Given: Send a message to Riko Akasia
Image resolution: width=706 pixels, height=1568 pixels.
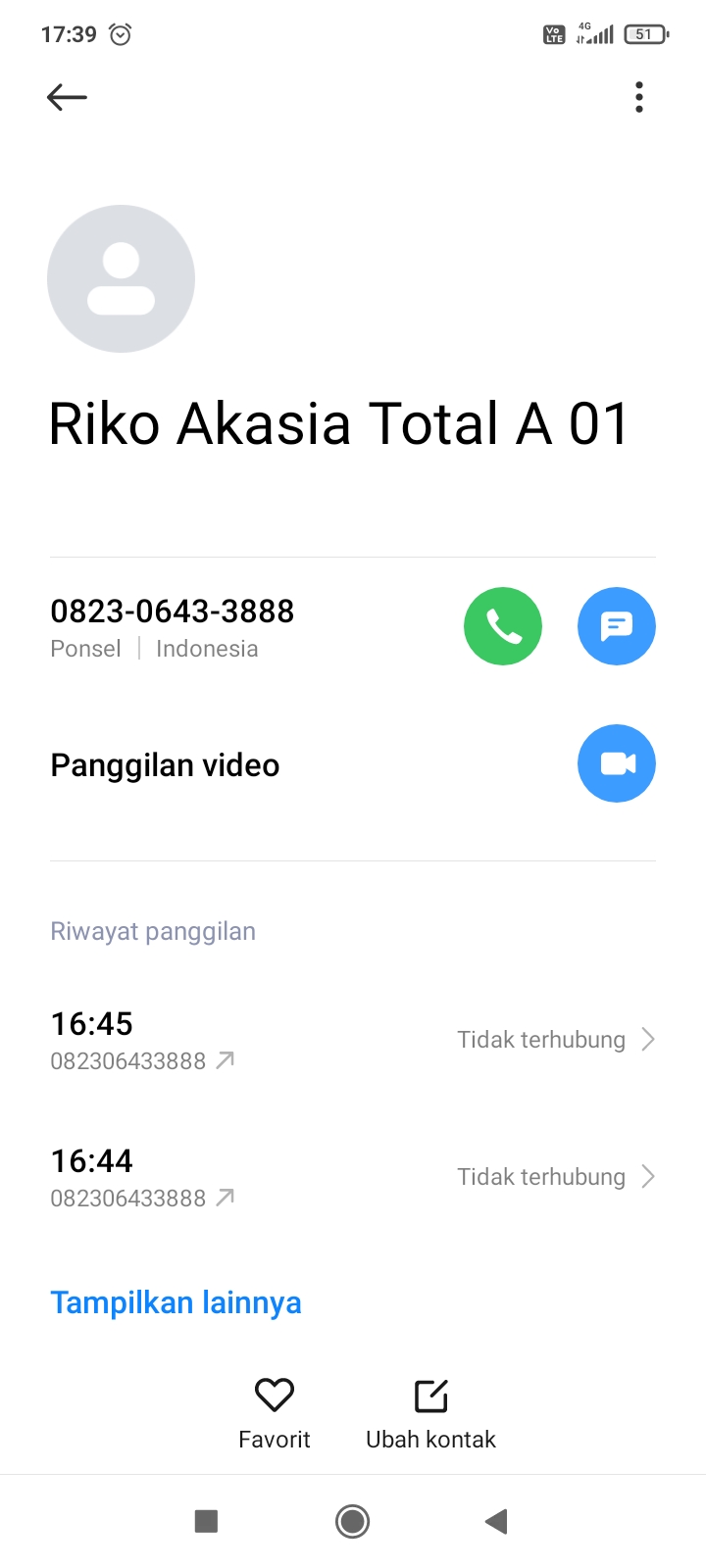Looking at the screenshot, I should point(617,626).
